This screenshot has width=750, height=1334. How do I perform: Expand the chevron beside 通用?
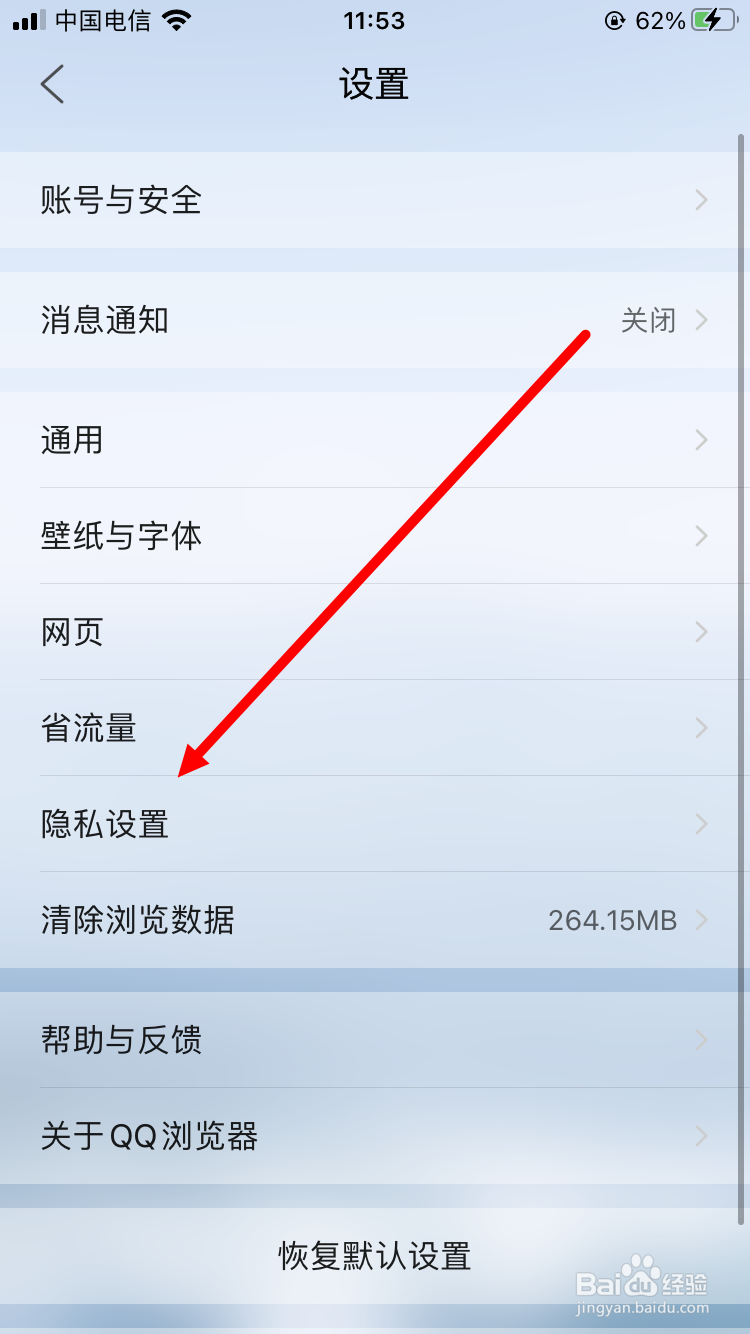tap(700, 440)
